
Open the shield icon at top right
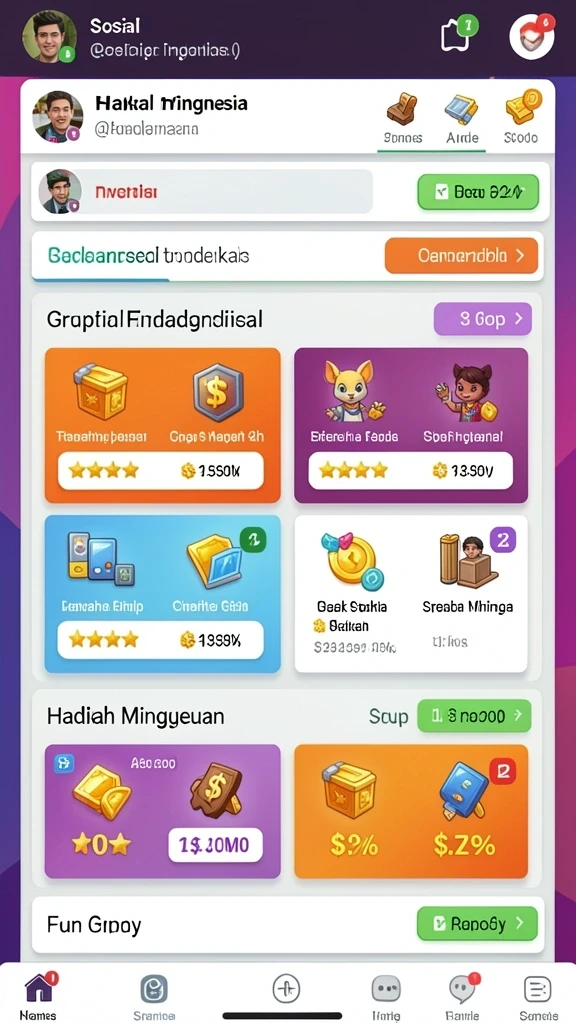point(532,36)
